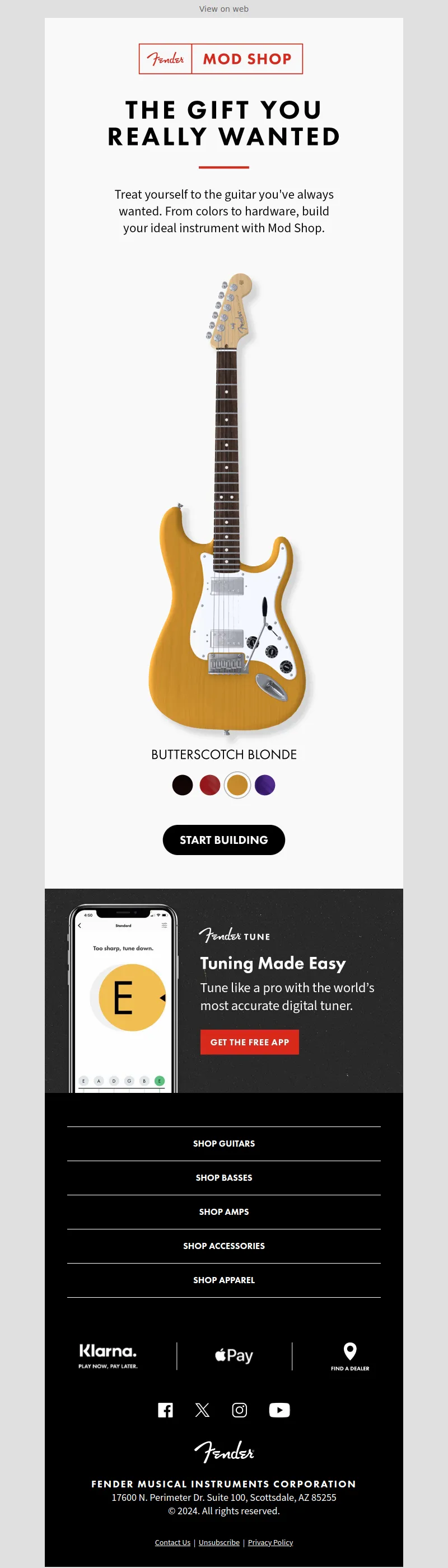Image resolution: width=448 pixels, height=1568 pixels.
Task: Tap the Unsubscribe link
Action: pyautogui.click(x=219, y=1542)
